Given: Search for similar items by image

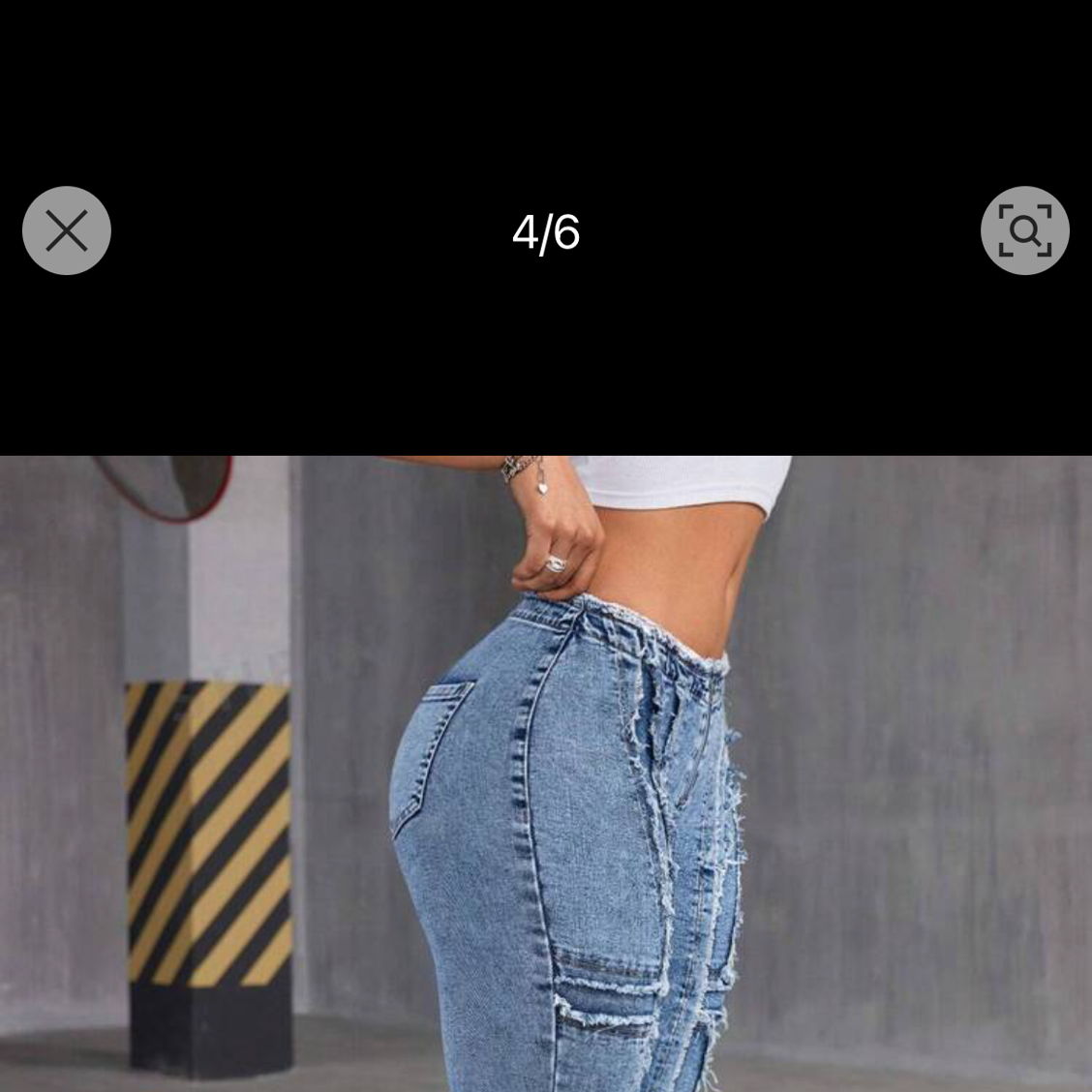Looking at the screenshot, I should (1024, 231).
